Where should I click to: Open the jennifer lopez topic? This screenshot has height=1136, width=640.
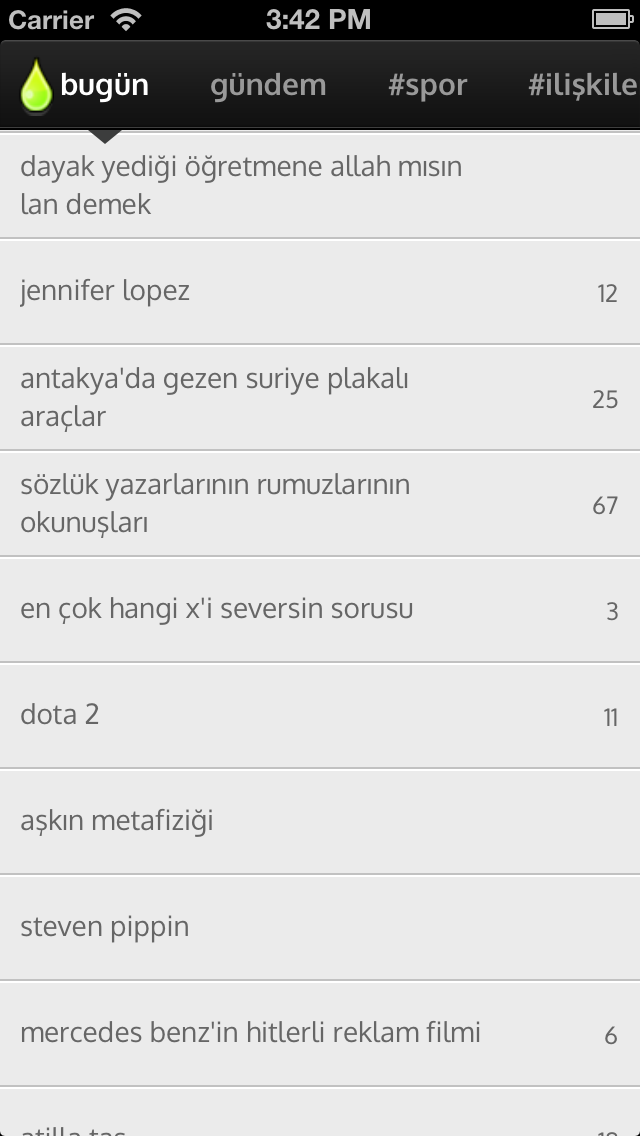(x=320, y=291)
